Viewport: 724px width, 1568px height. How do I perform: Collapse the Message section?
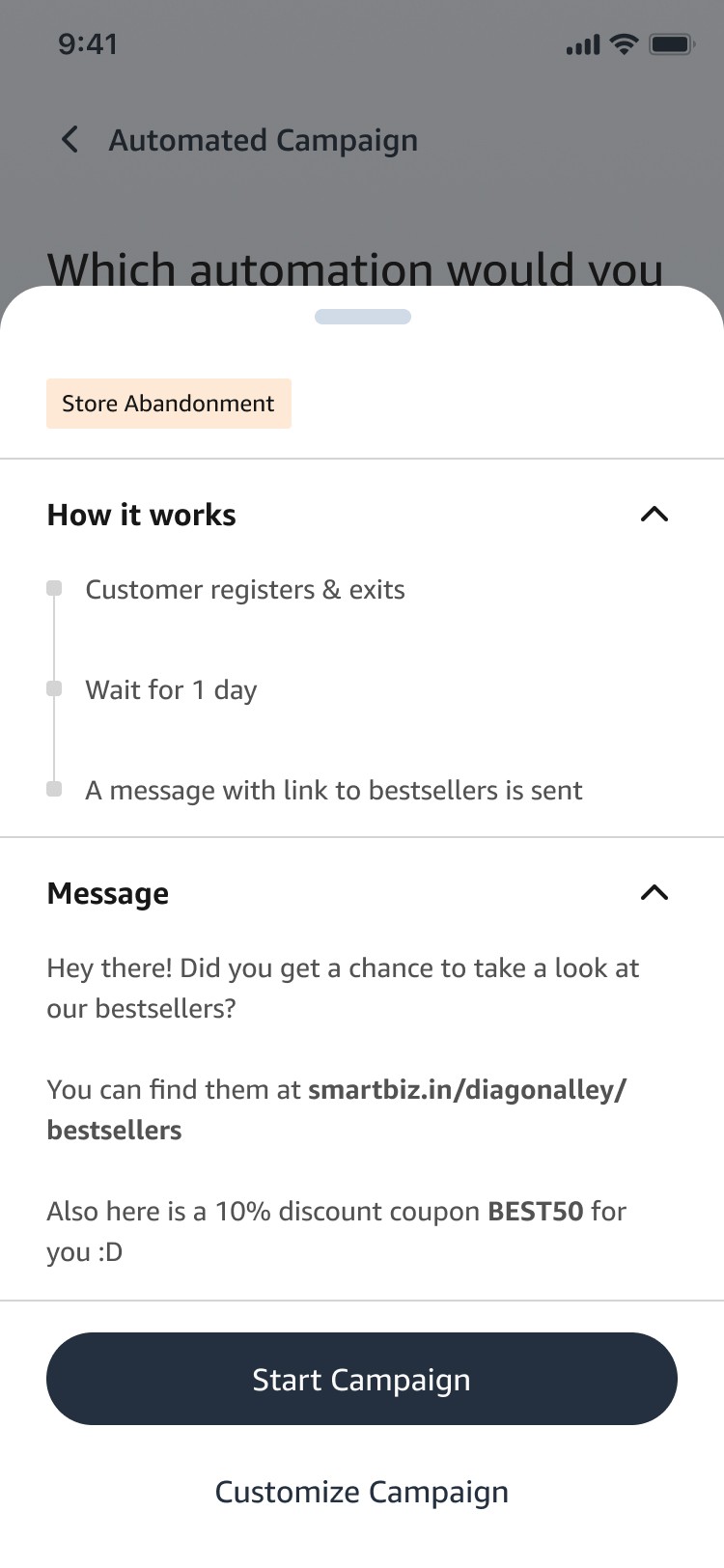click(654, 893)
